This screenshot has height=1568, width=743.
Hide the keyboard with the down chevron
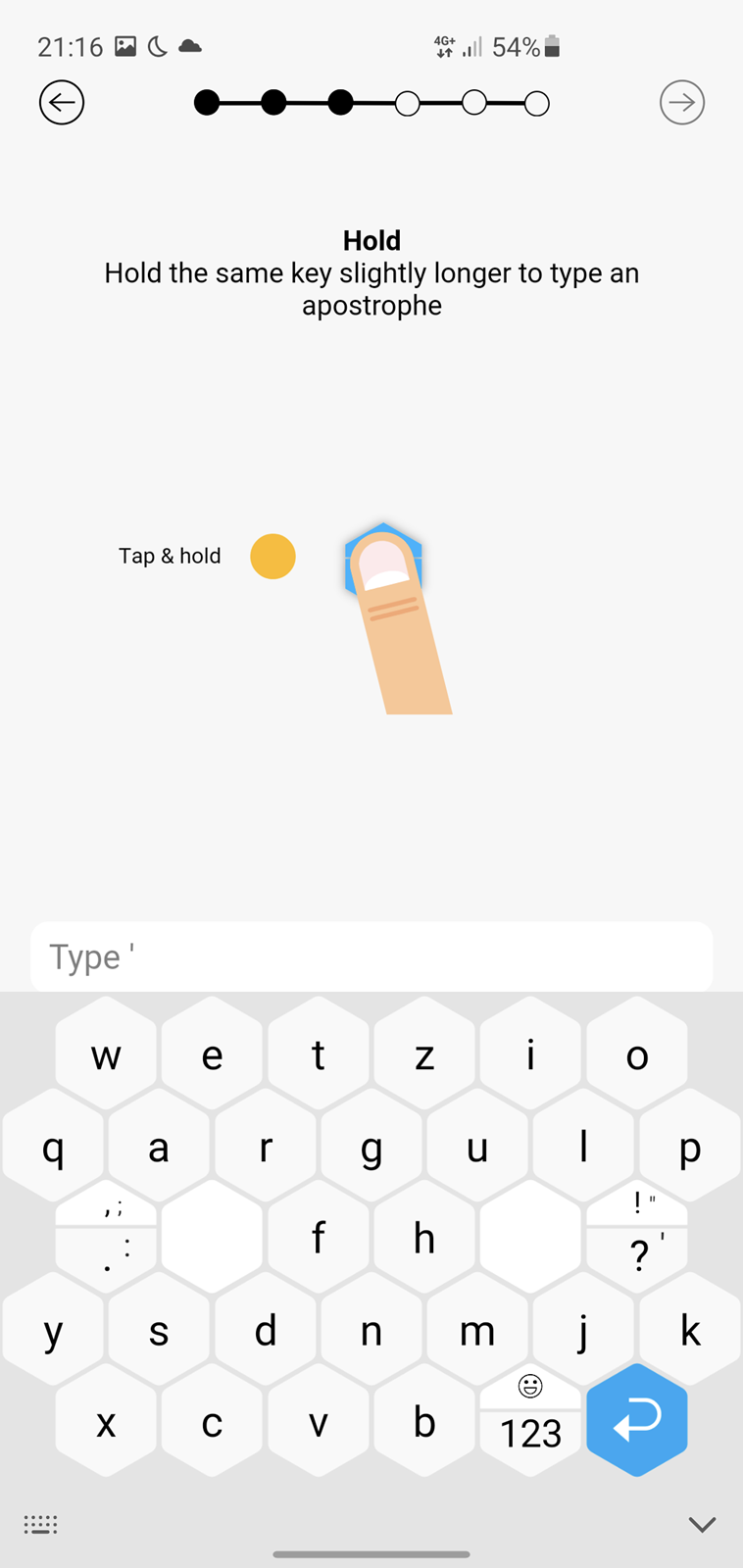(702, 1524)
